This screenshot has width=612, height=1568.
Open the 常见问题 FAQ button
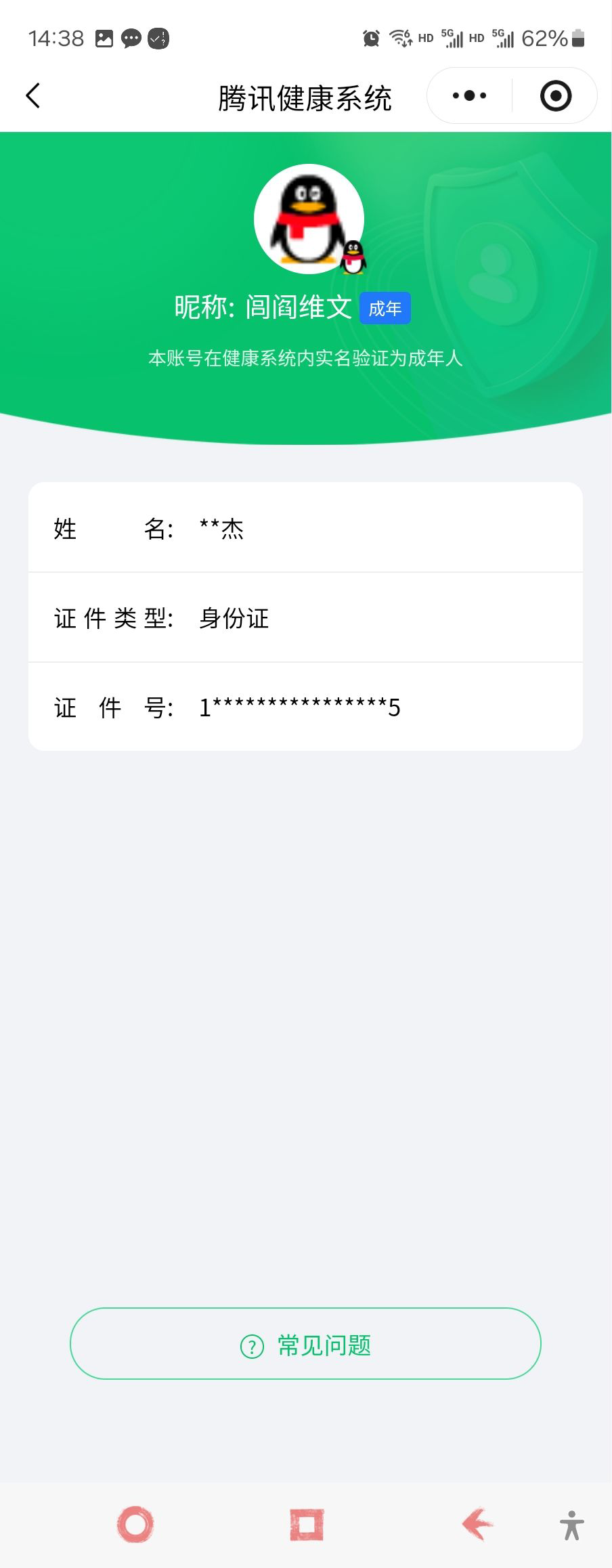point(306,1345)
